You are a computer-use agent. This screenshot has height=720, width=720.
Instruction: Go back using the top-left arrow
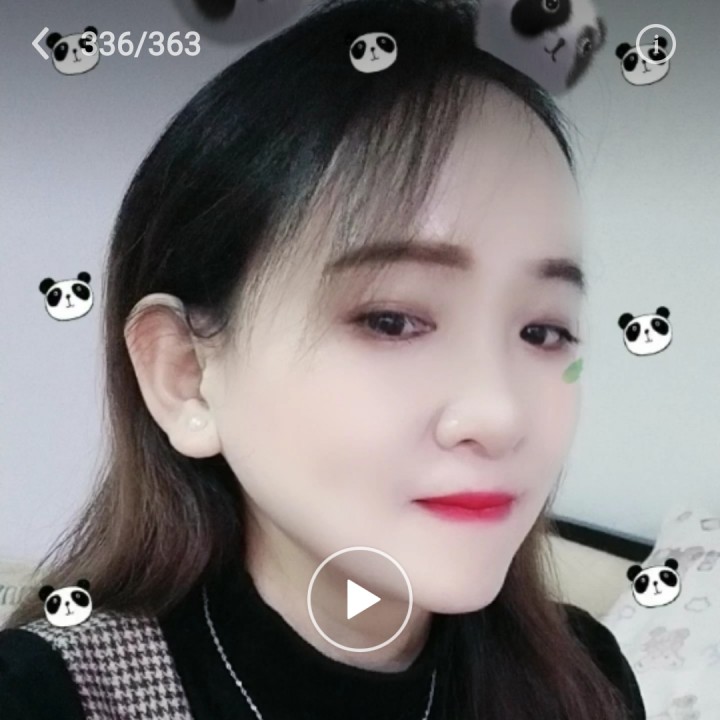click(x=40, y=44)
